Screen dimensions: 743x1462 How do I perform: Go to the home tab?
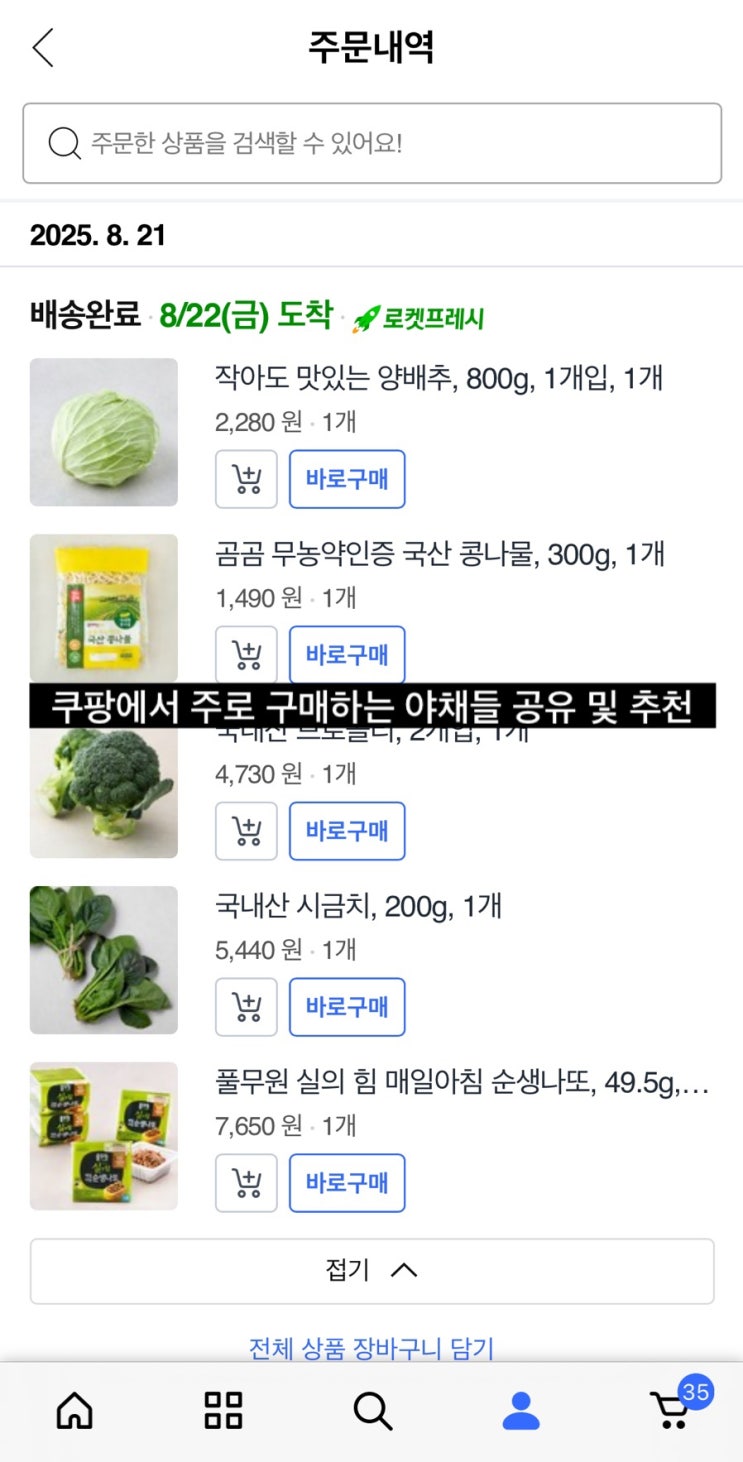pos(74,1411)
